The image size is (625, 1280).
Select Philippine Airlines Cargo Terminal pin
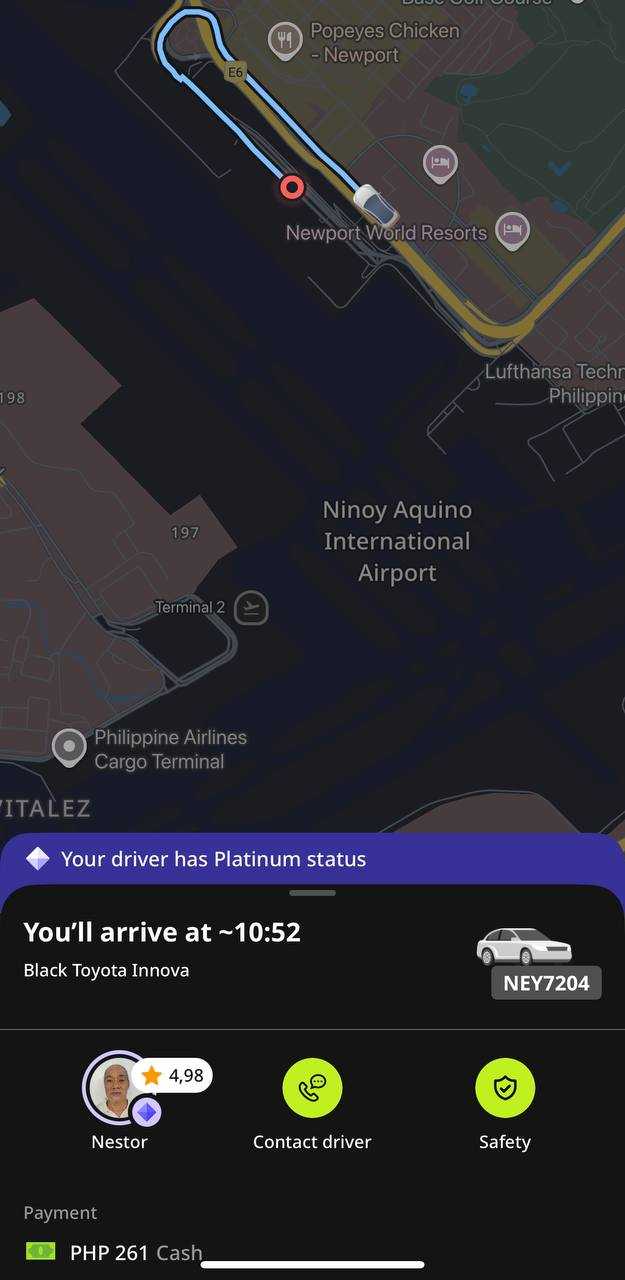coord(69,747)
